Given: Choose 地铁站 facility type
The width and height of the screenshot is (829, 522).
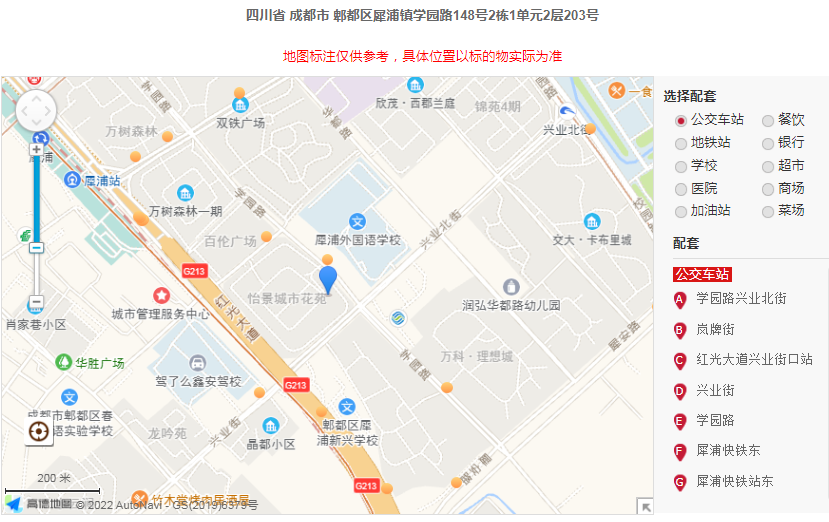Looking at the screenshot, I should tap(681, 143).
